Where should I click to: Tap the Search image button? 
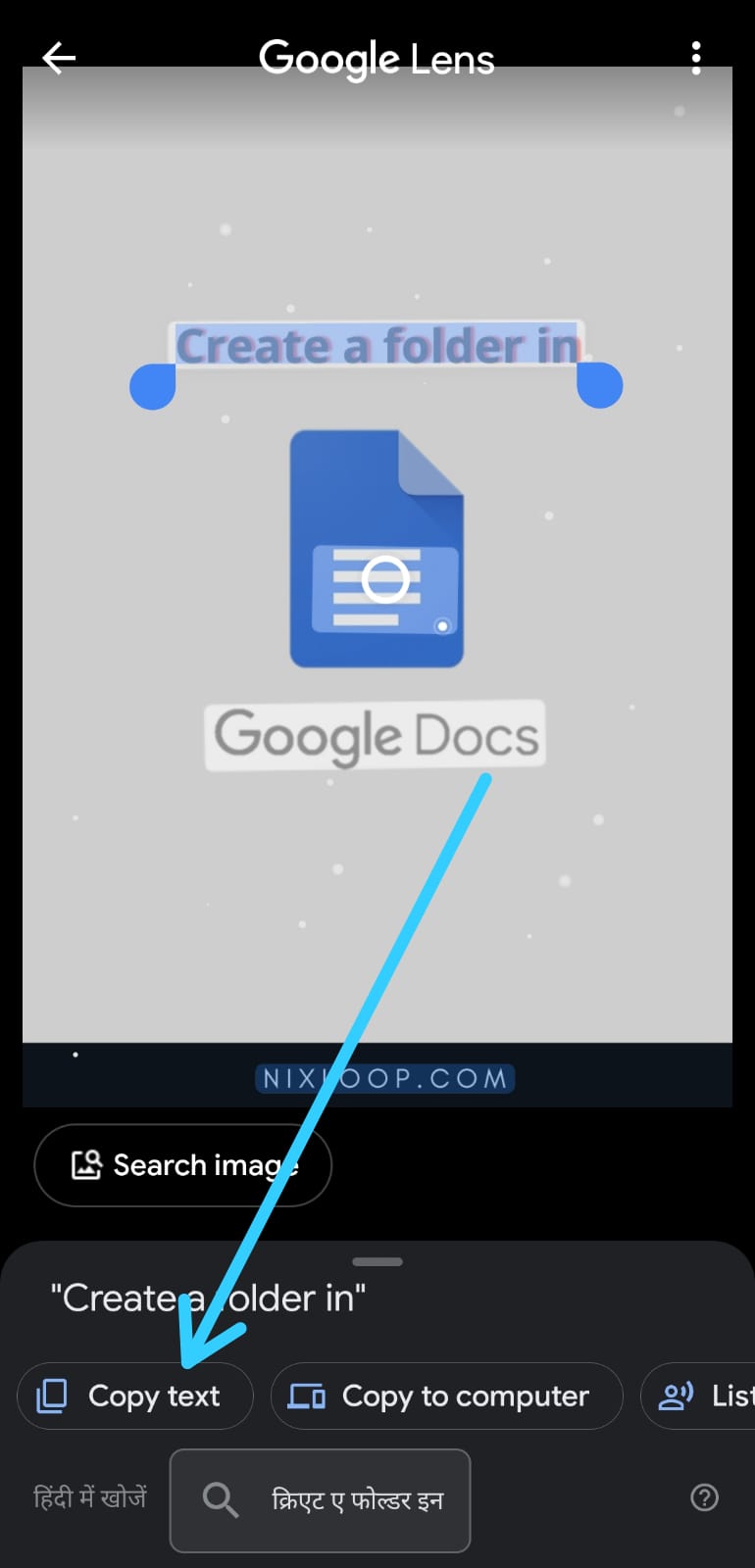pyautogui.click(x=183, y=1165)
